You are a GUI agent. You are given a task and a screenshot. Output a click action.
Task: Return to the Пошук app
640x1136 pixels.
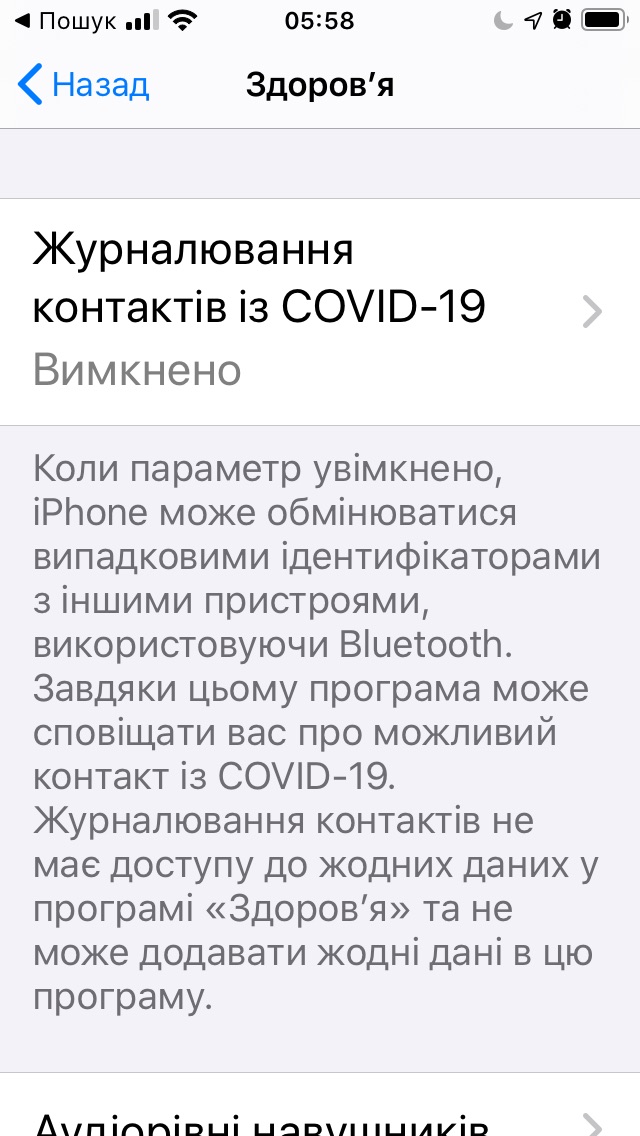click(x=62, y=20)
